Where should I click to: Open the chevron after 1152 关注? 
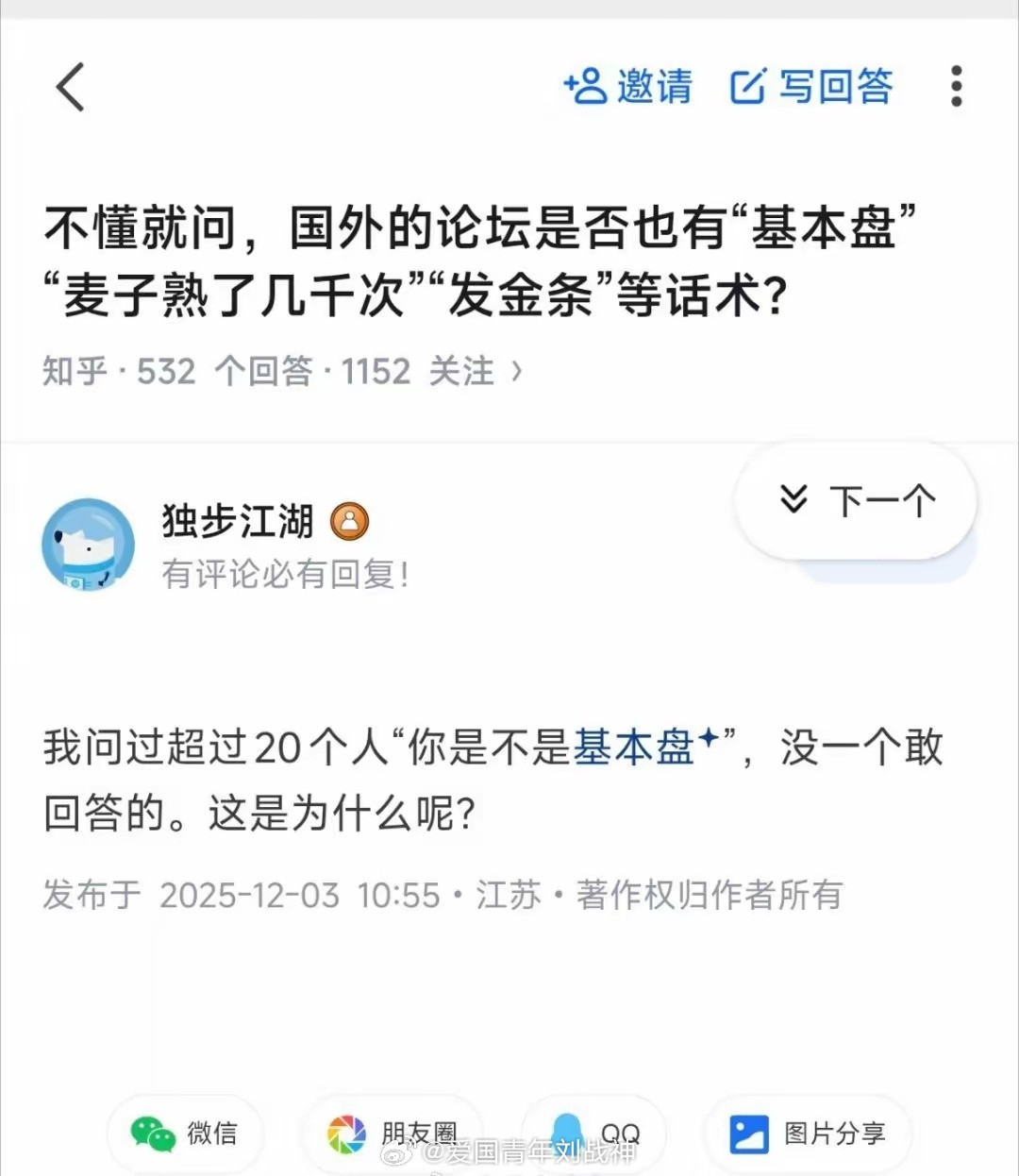click(517, 370)
